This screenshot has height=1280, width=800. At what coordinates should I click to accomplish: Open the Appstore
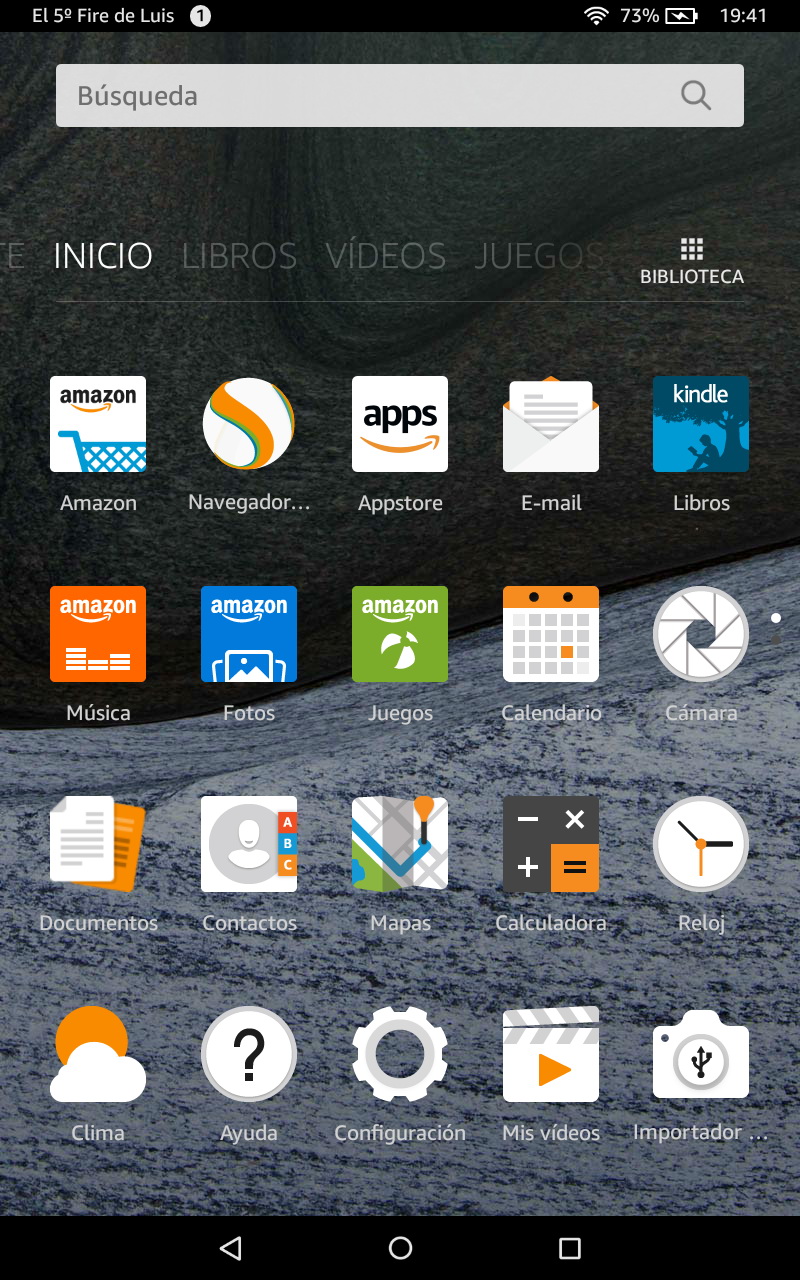(400, 424)
